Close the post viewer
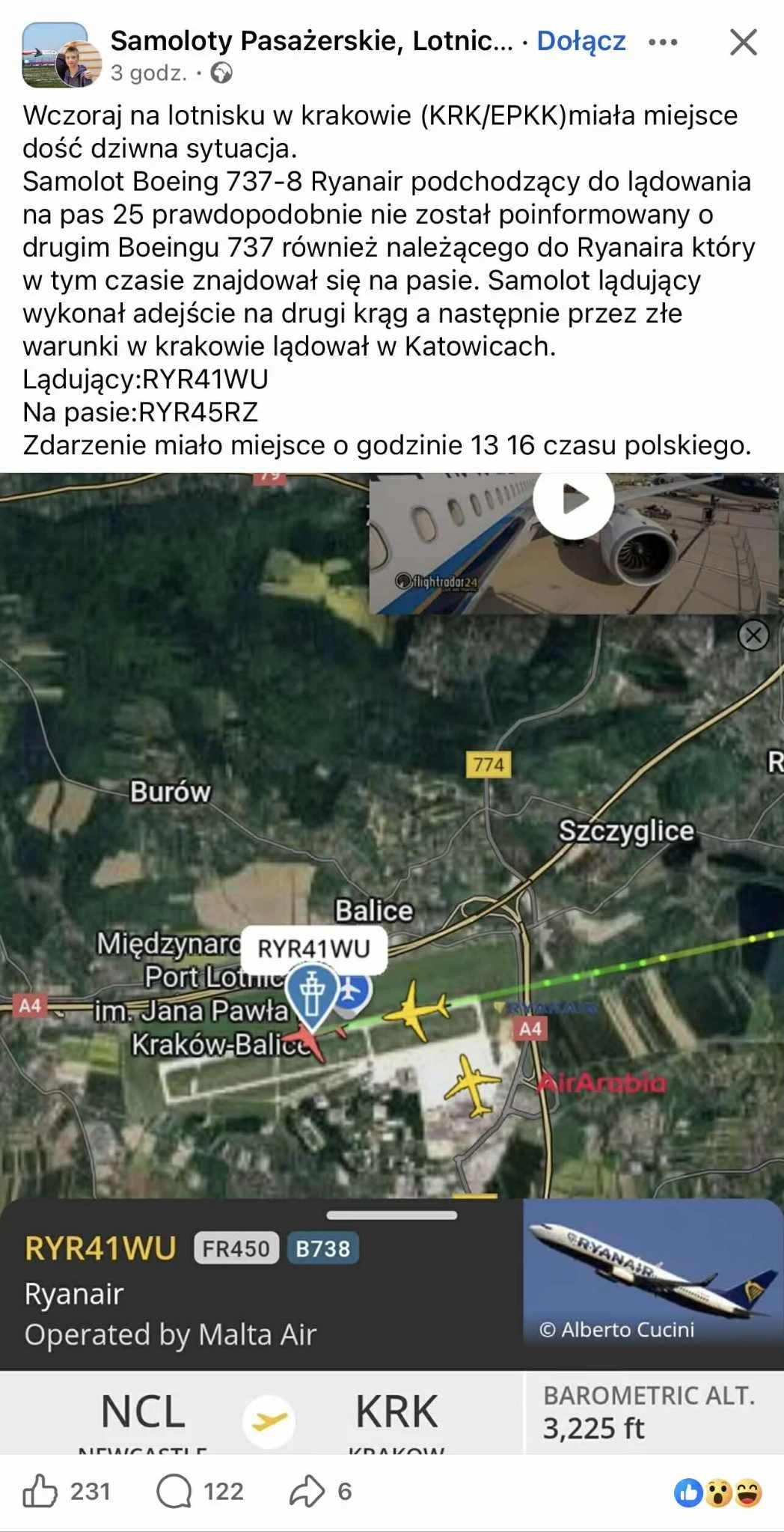 pyautogui.click(x=742, y=43)
